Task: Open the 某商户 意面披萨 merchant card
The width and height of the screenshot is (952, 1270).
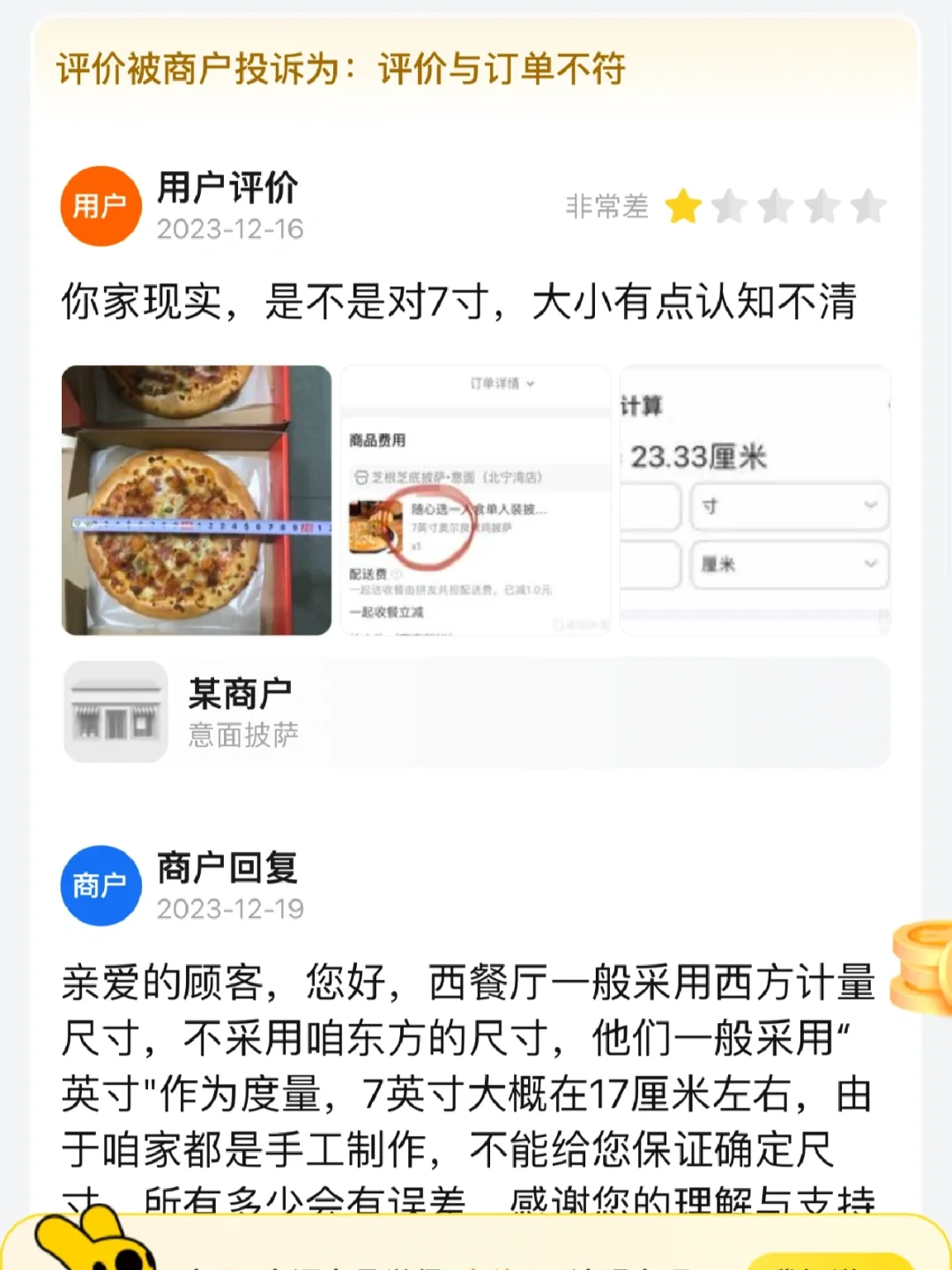Action: coord(476,712)
